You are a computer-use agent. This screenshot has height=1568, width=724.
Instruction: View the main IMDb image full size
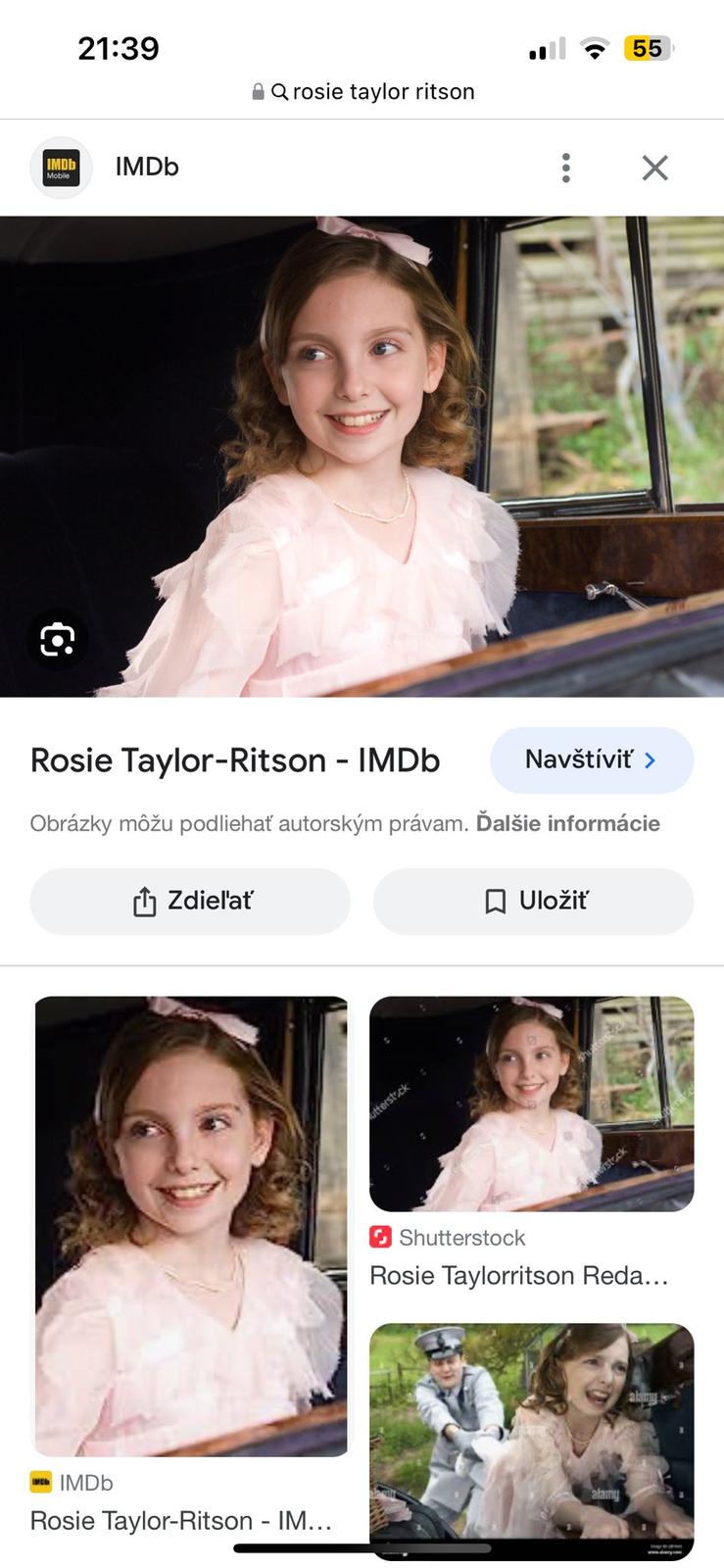tap(362, 456)
